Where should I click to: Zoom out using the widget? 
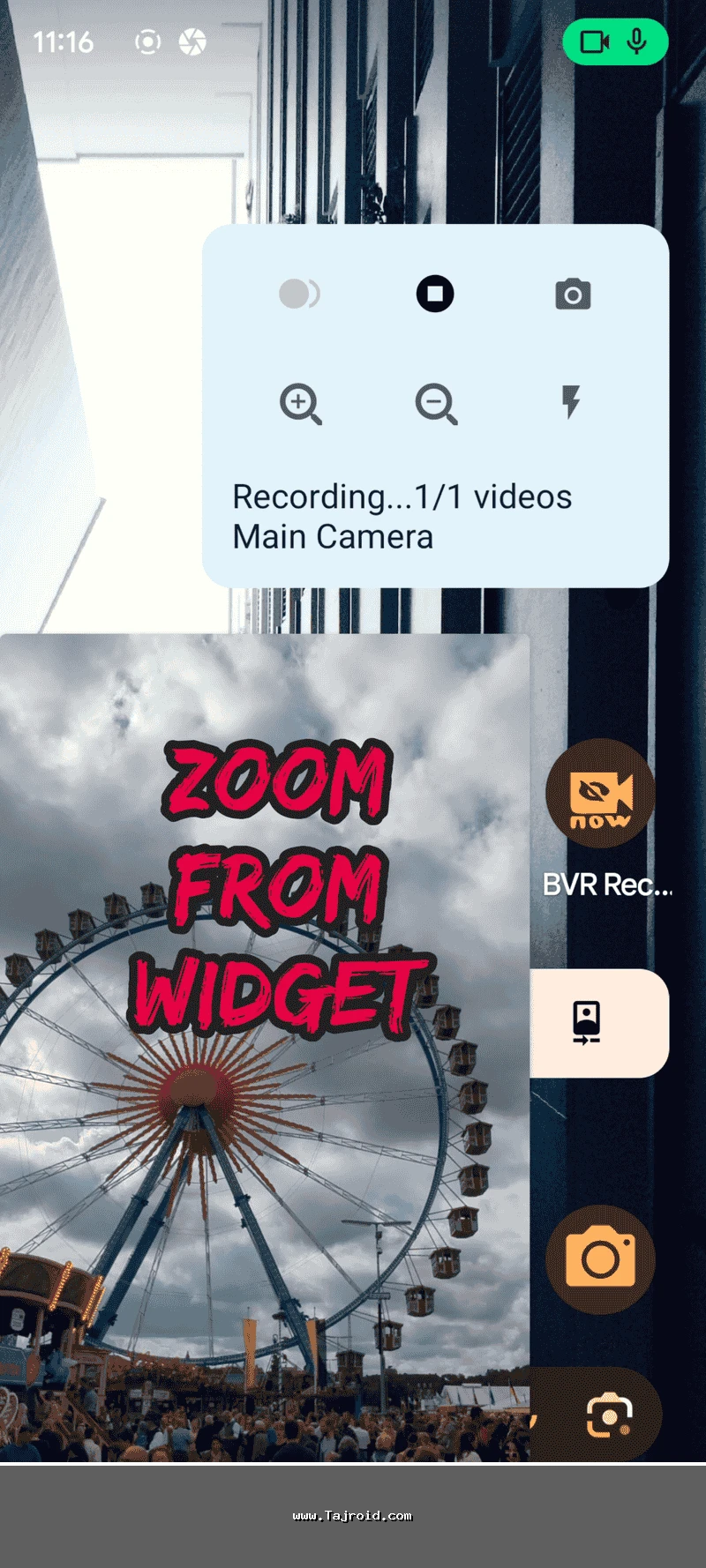click(436, 404)
